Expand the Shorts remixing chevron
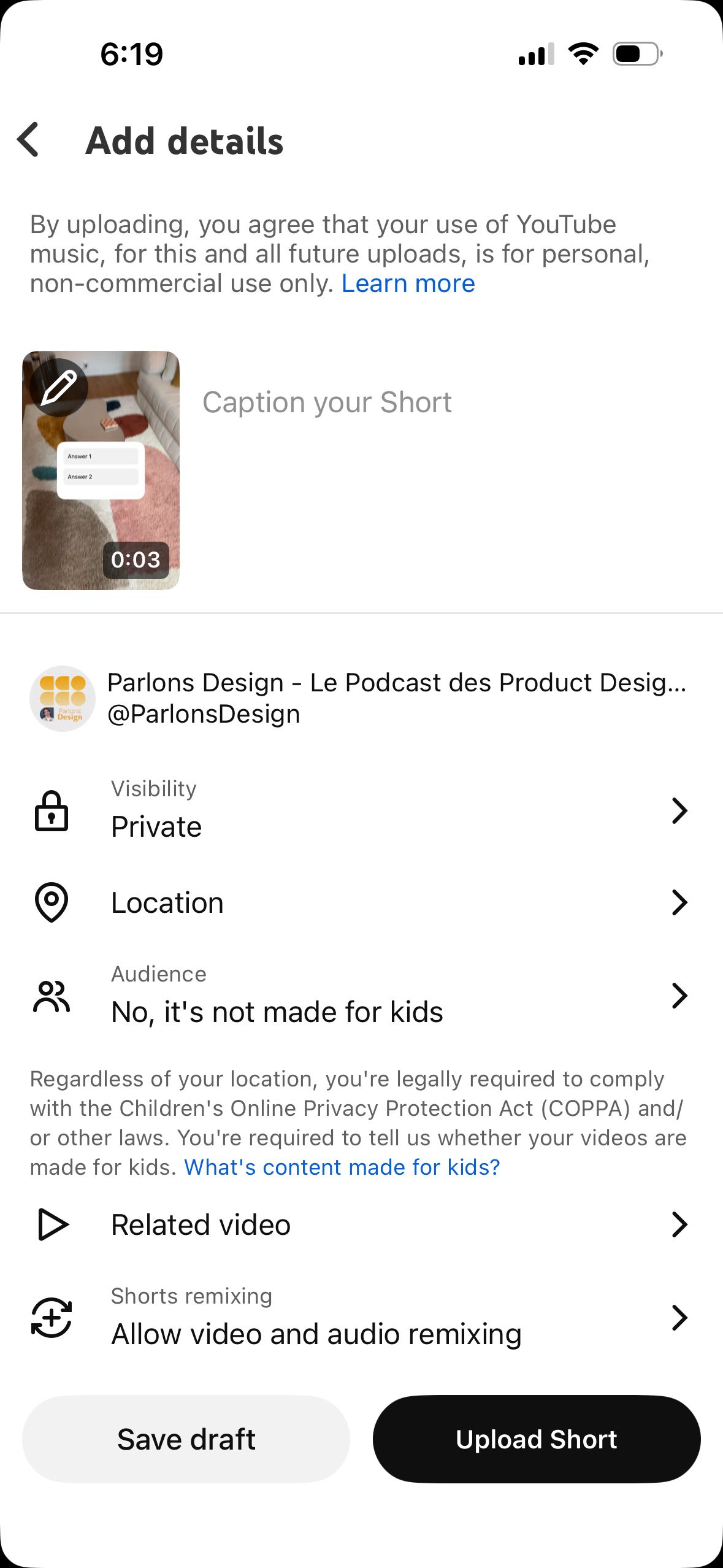 coord(679,1318)
